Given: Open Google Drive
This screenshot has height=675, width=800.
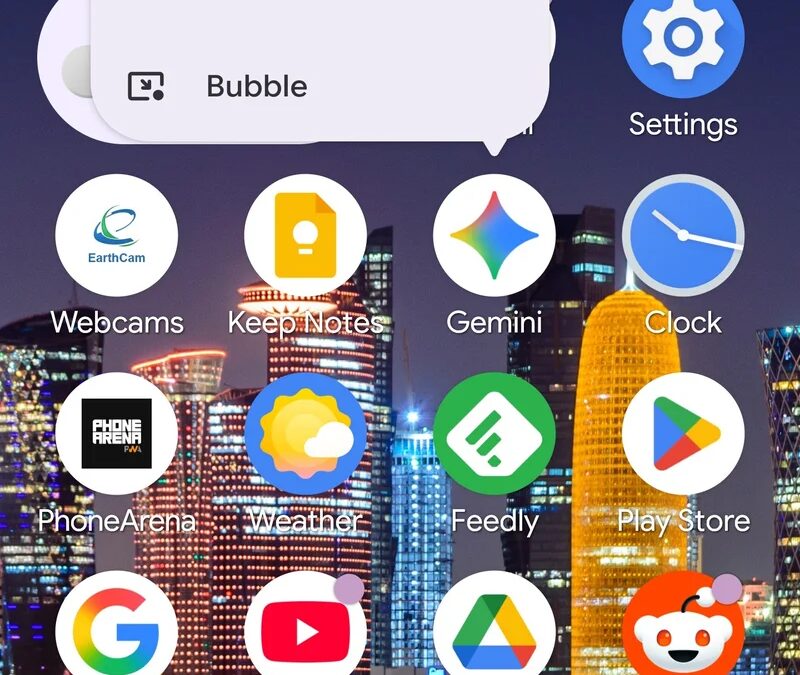Looking at the screenshot, I should (494, 630).
